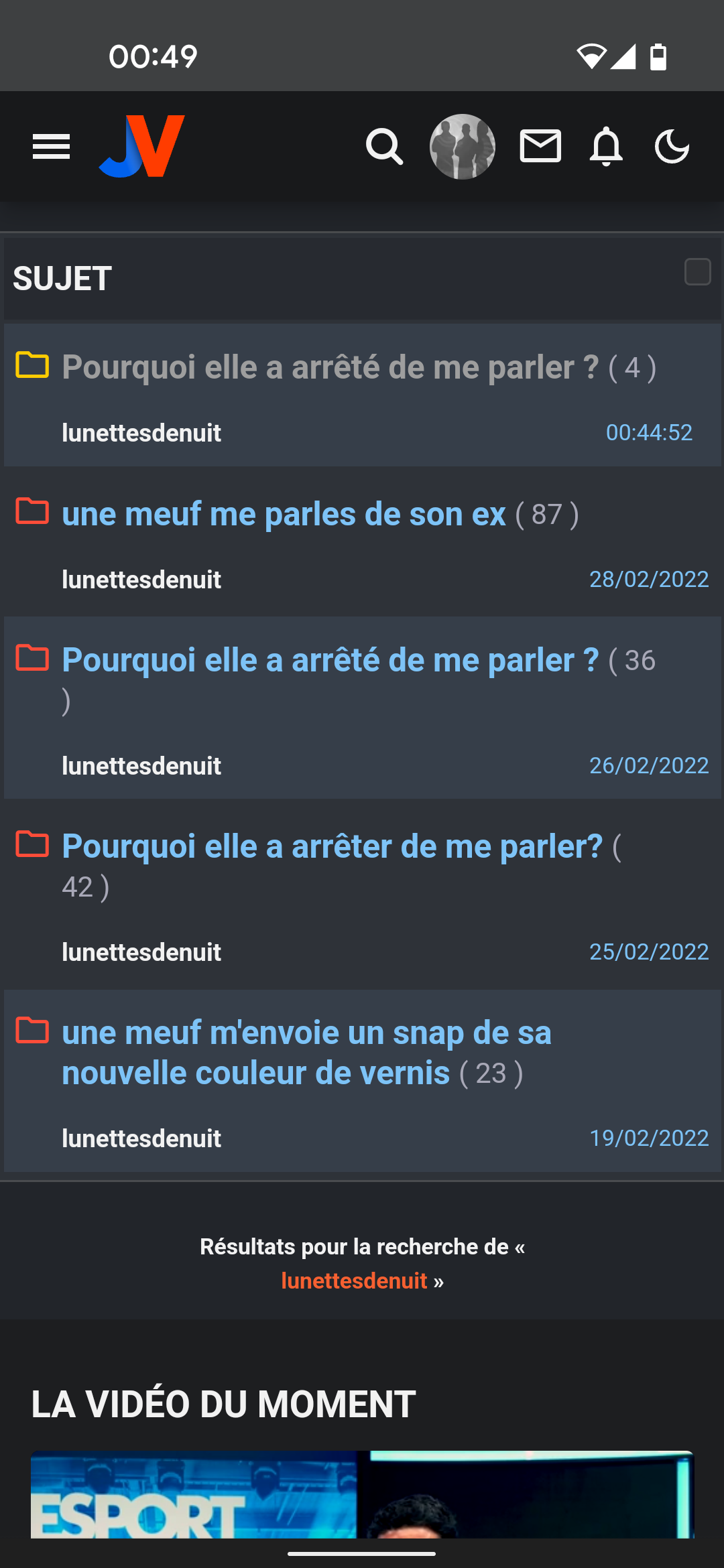The image size is (724, 1568).
Task: Open the notifications bell
Action: [606, 146]
